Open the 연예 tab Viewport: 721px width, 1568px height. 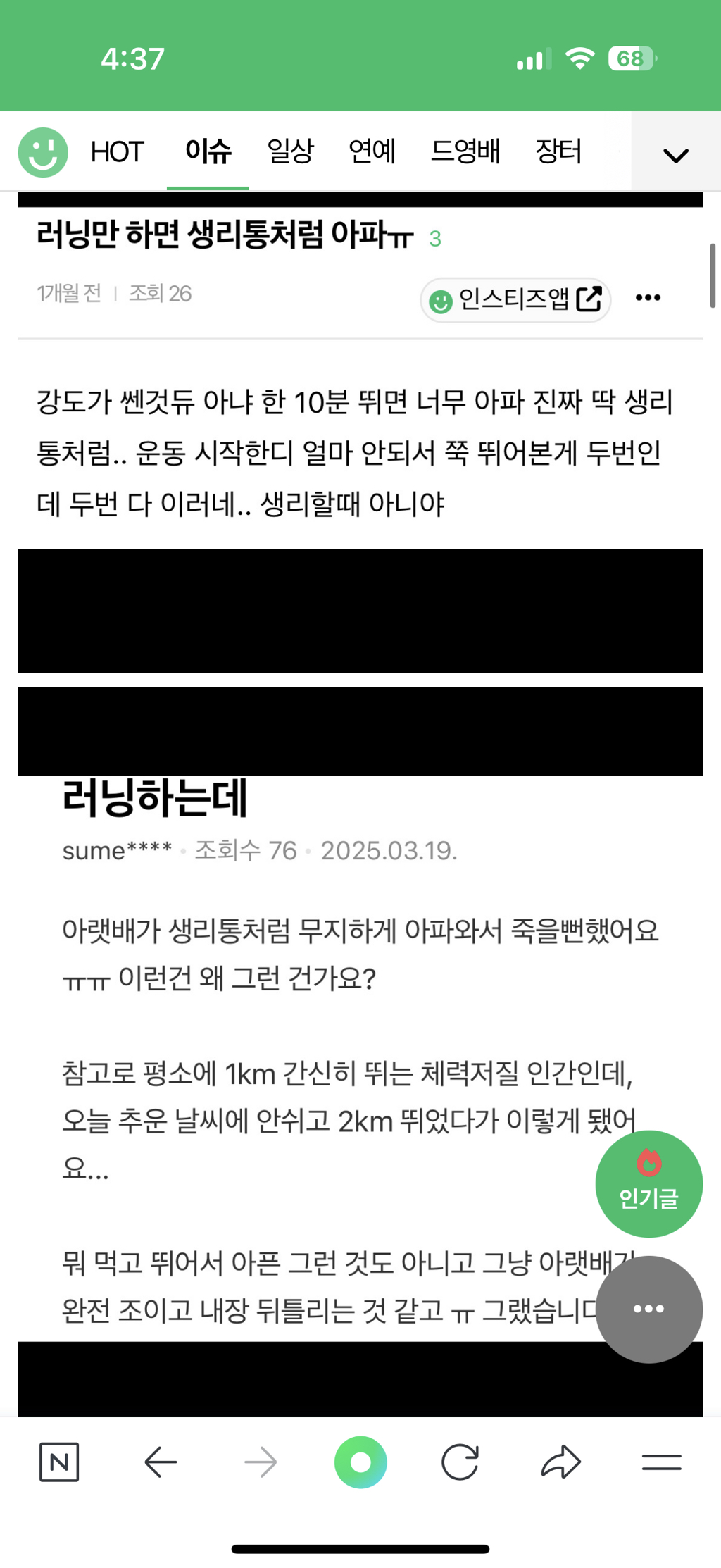[x=372, y=151]
